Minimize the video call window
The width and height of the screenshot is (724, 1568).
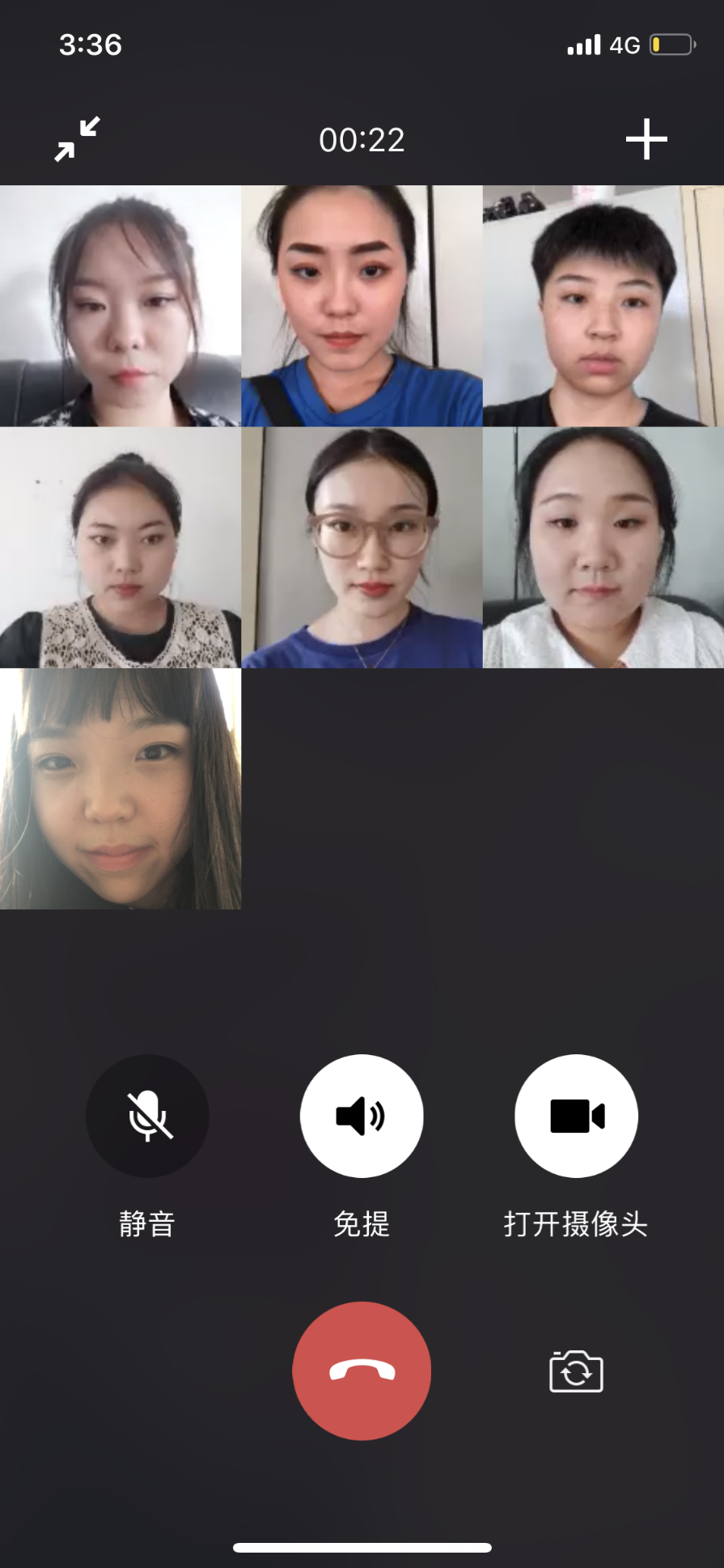click(x=77, y=139)
